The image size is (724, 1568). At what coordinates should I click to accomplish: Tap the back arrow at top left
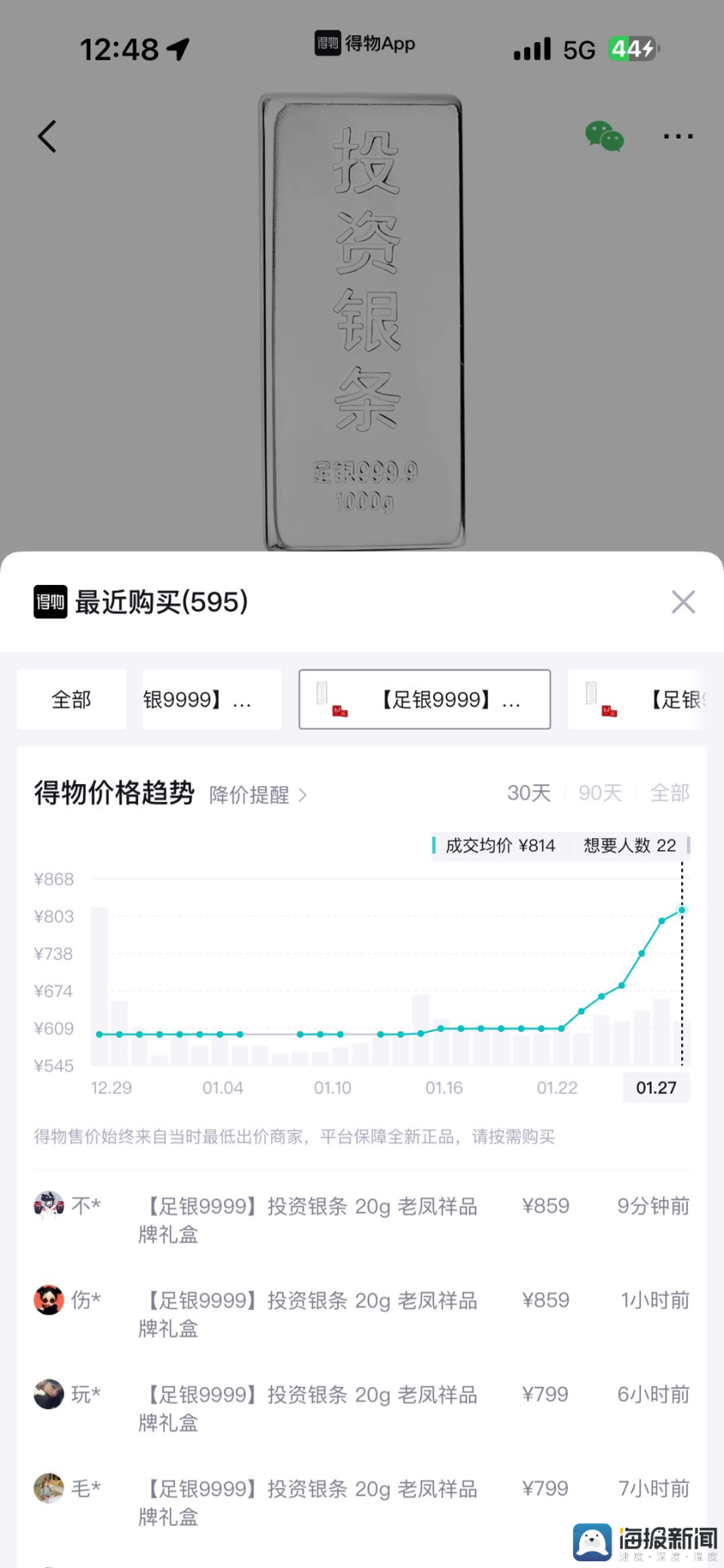tap(47, 136)
